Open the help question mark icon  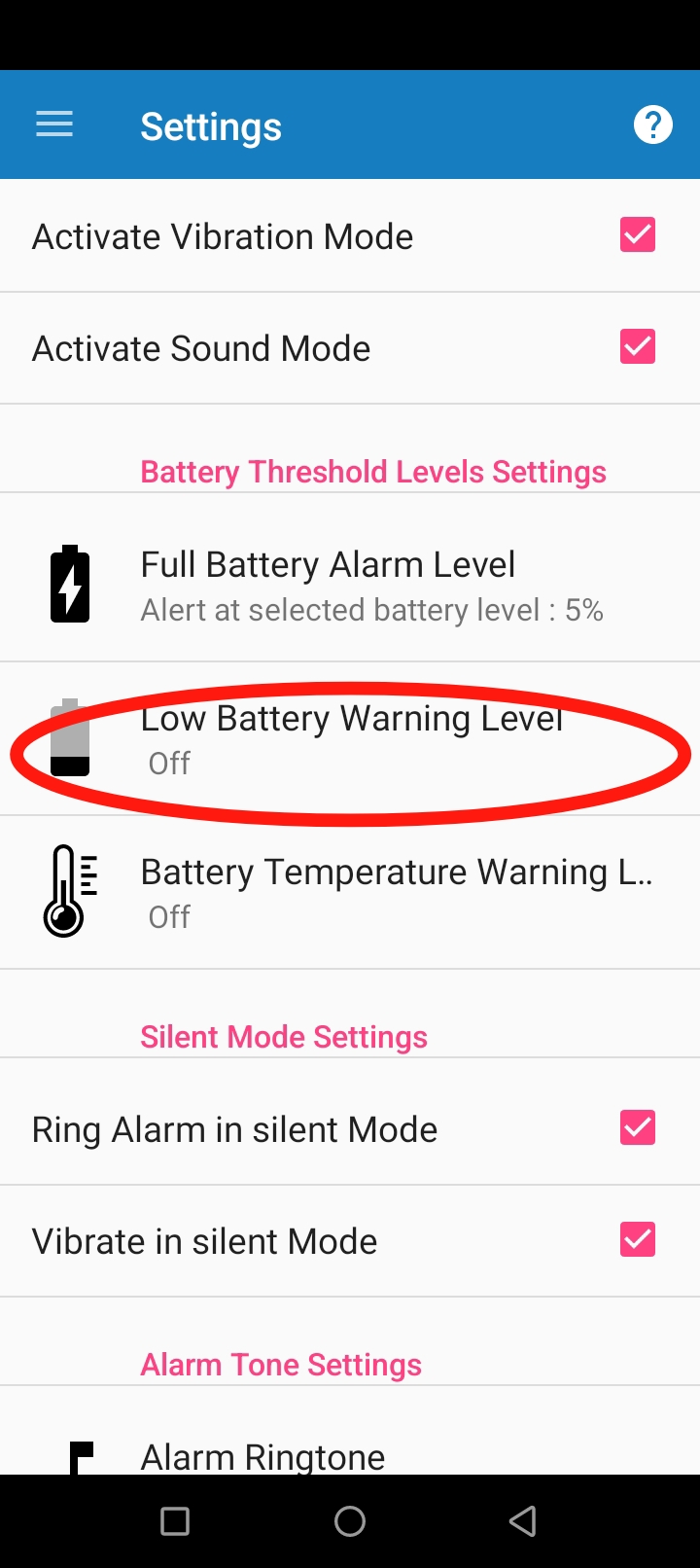pyautogui.click(x=652, y=125)
